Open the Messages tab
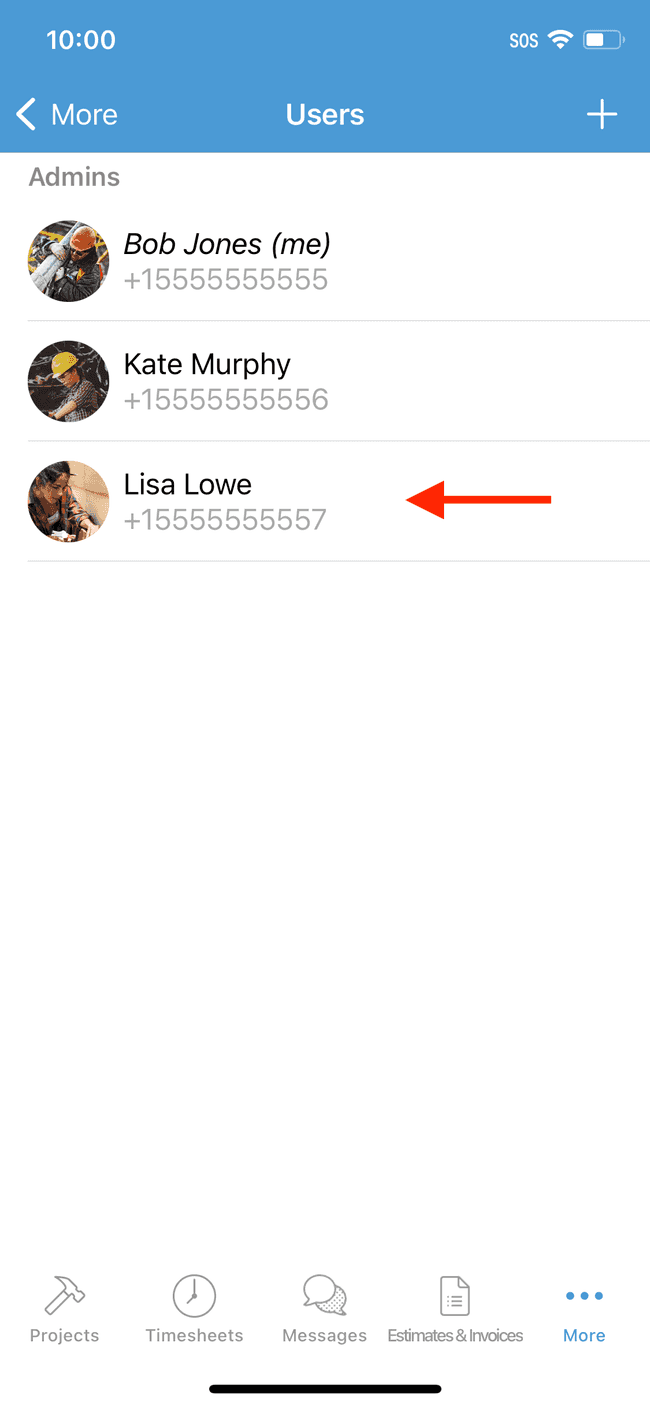The width and height of the screenshot is (650, 1407). [324, 1309]
